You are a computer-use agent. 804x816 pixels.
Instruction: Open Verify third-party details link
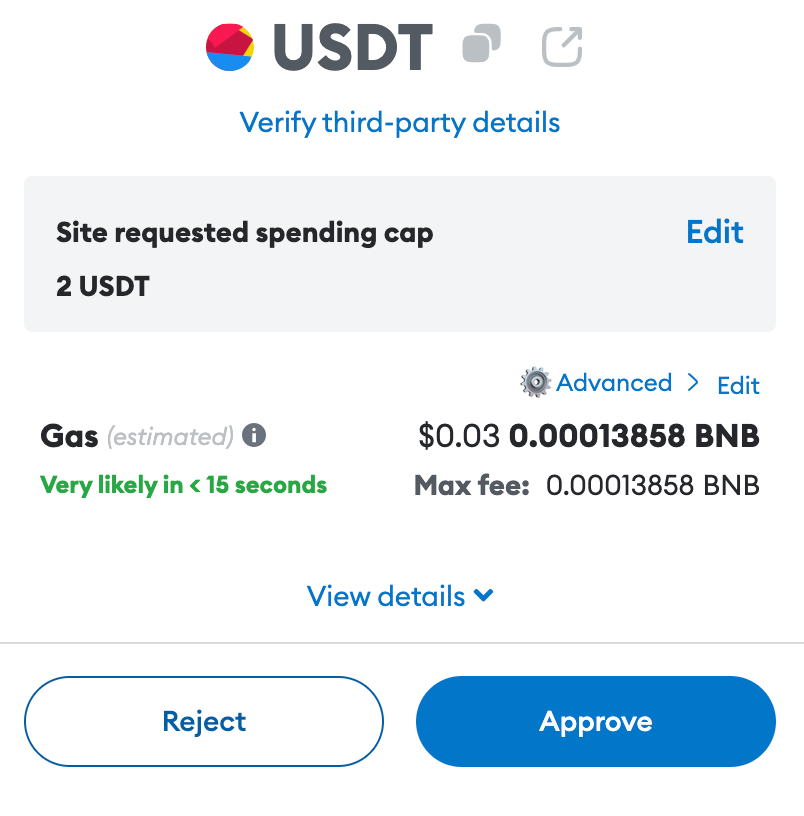click(x=400, y=123)
